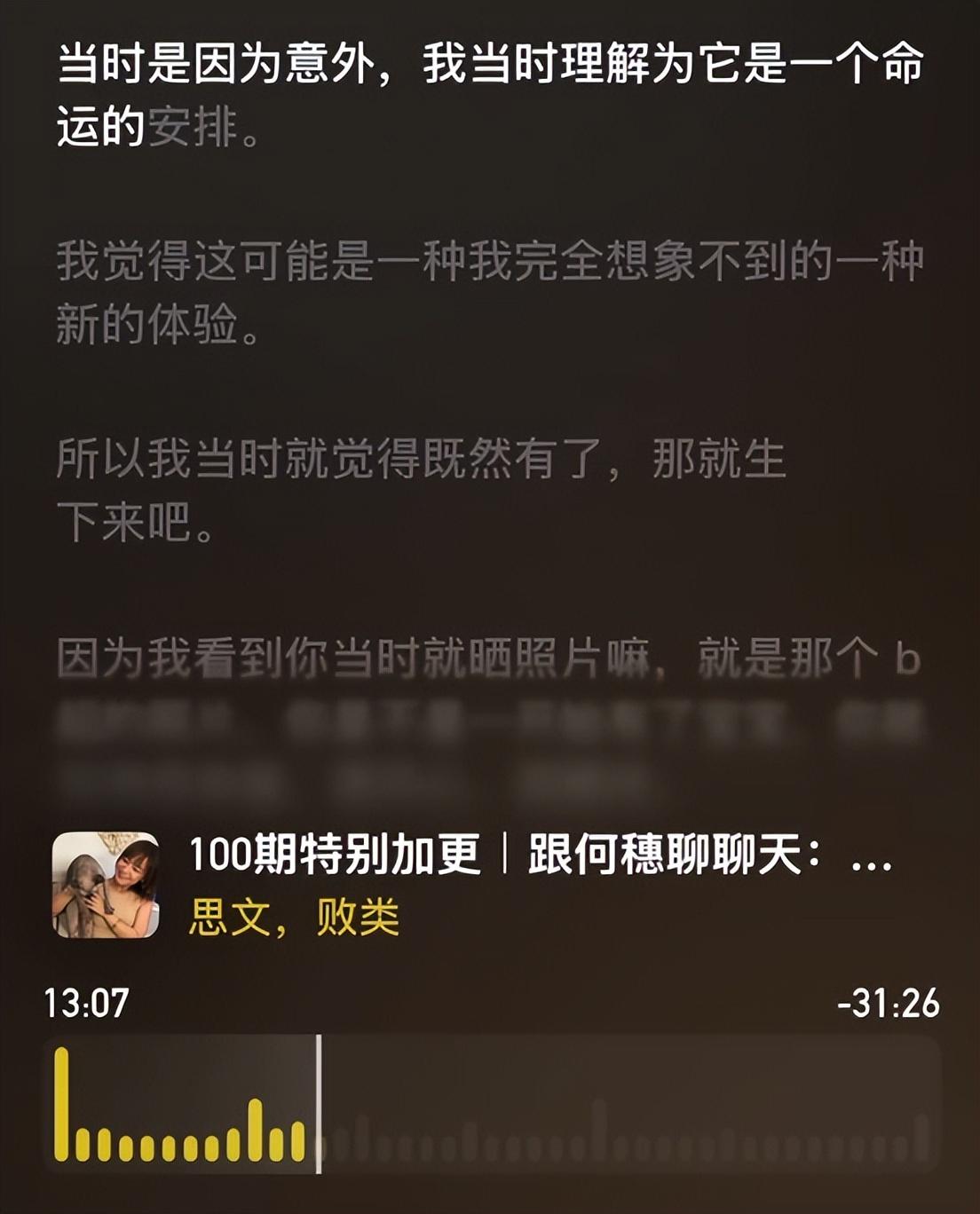Jump to transcript line 因为我看到你当时

point(489,658)
